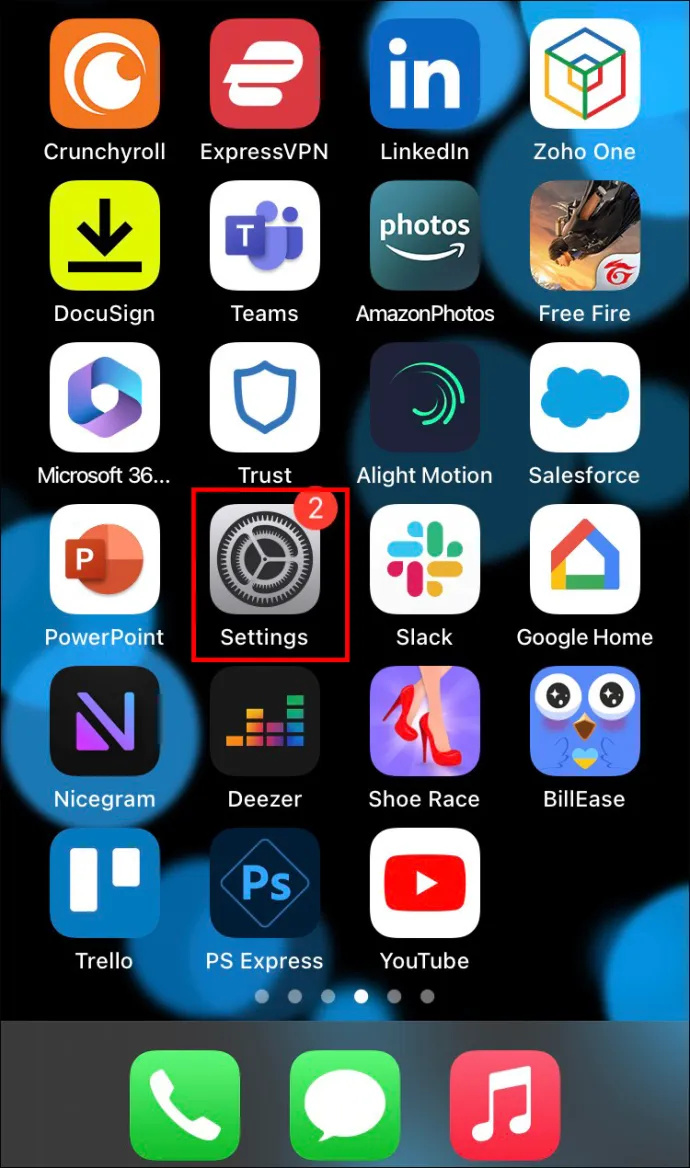Launch Alight Motion
The image size is (690, 1168).
pos(425,398)
